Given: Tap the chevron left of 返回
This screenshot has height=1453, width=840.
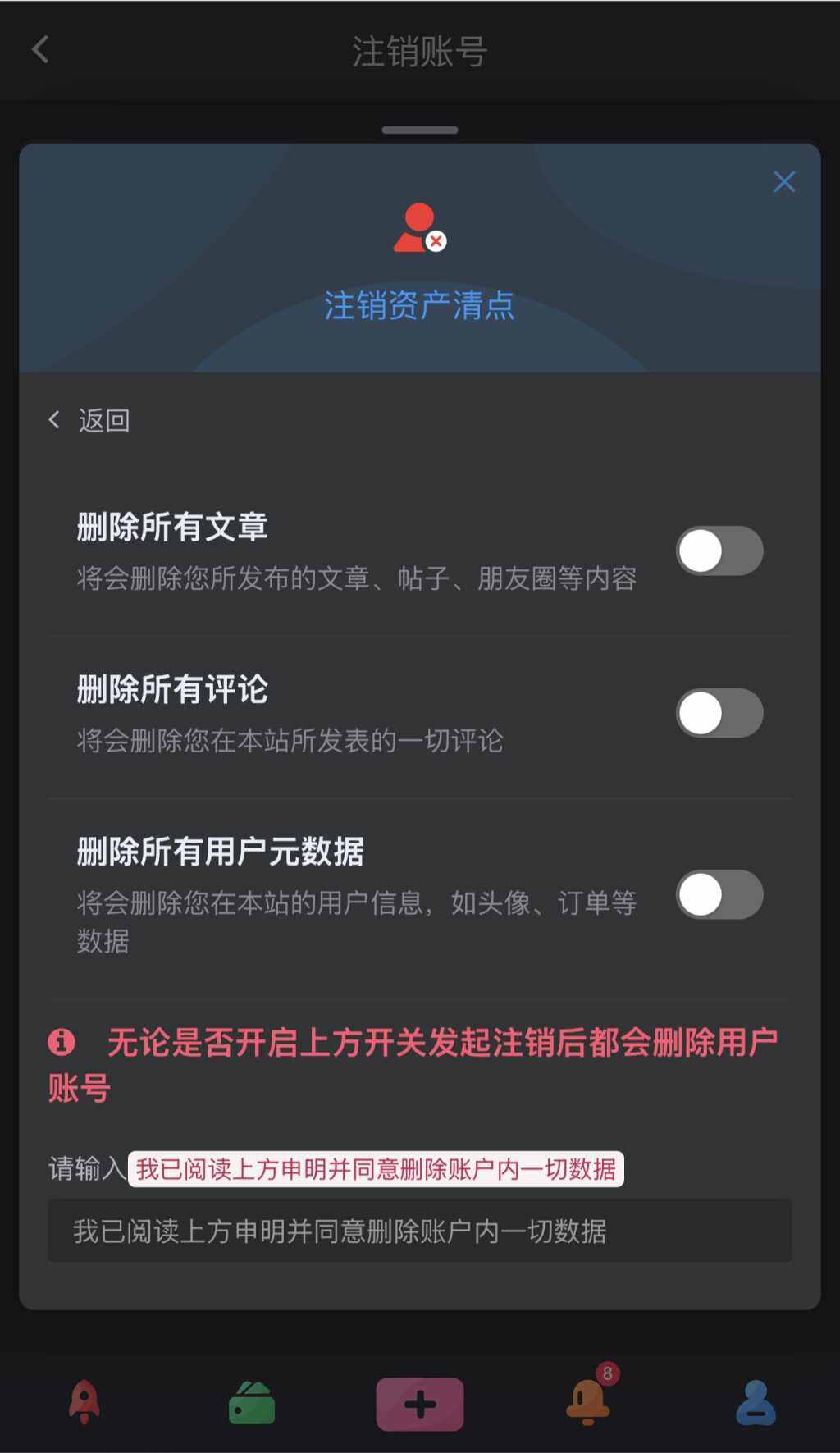Looking at the screenshot, I should 54,419.
